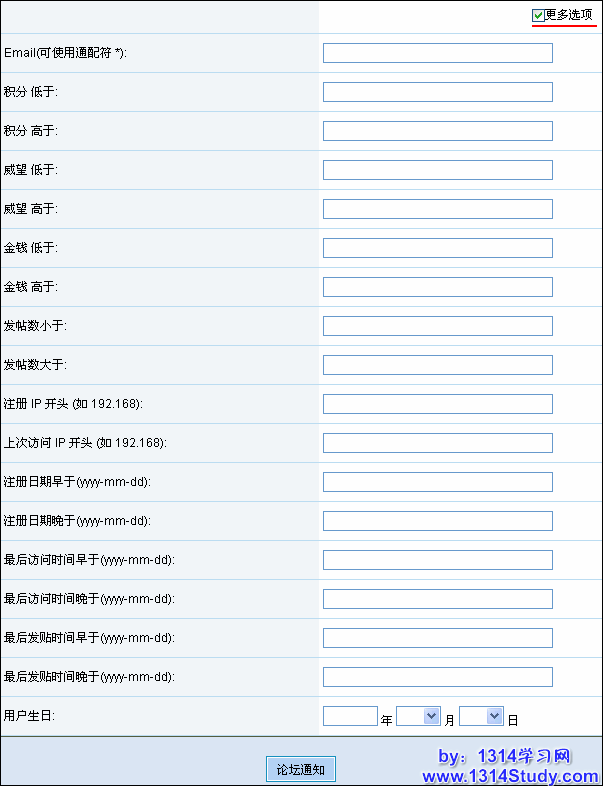Tap the 威望 低于 input
The width and height of the screenshot is (603, 786).
[437, 170]
